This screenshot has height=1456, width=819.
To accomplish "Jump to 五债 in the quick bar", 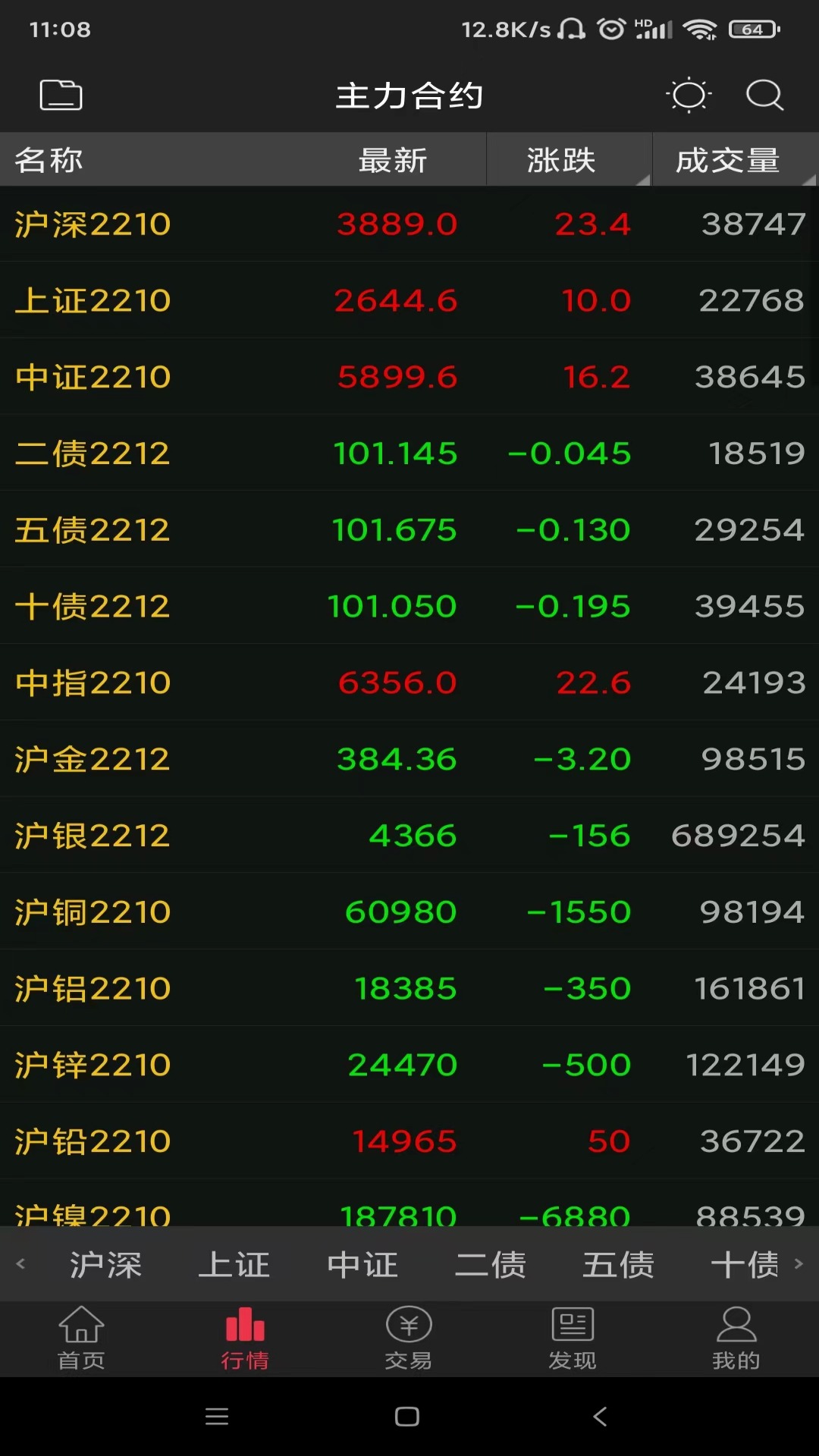I will pyautogui.click(x=618, y=1264).
